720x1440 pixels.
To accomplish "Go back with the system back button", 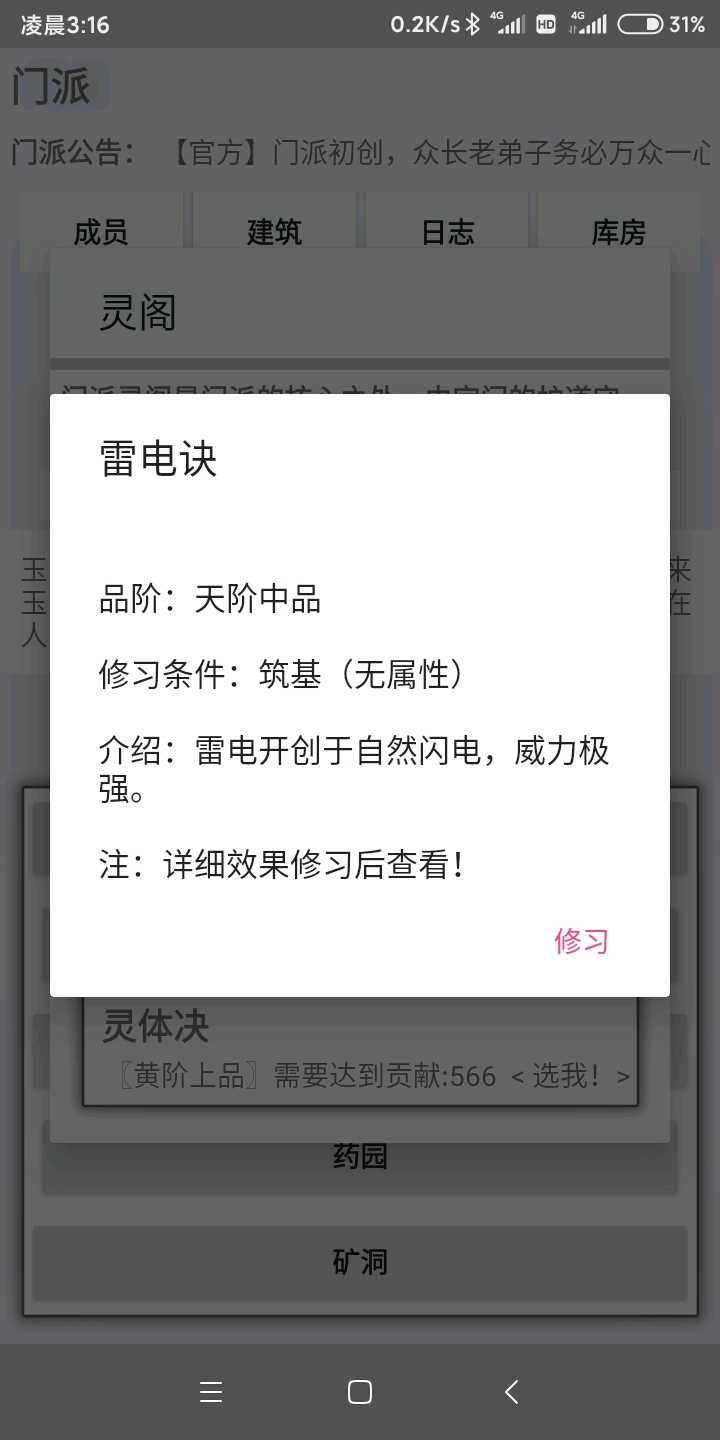I will [x=511, y=1392].
